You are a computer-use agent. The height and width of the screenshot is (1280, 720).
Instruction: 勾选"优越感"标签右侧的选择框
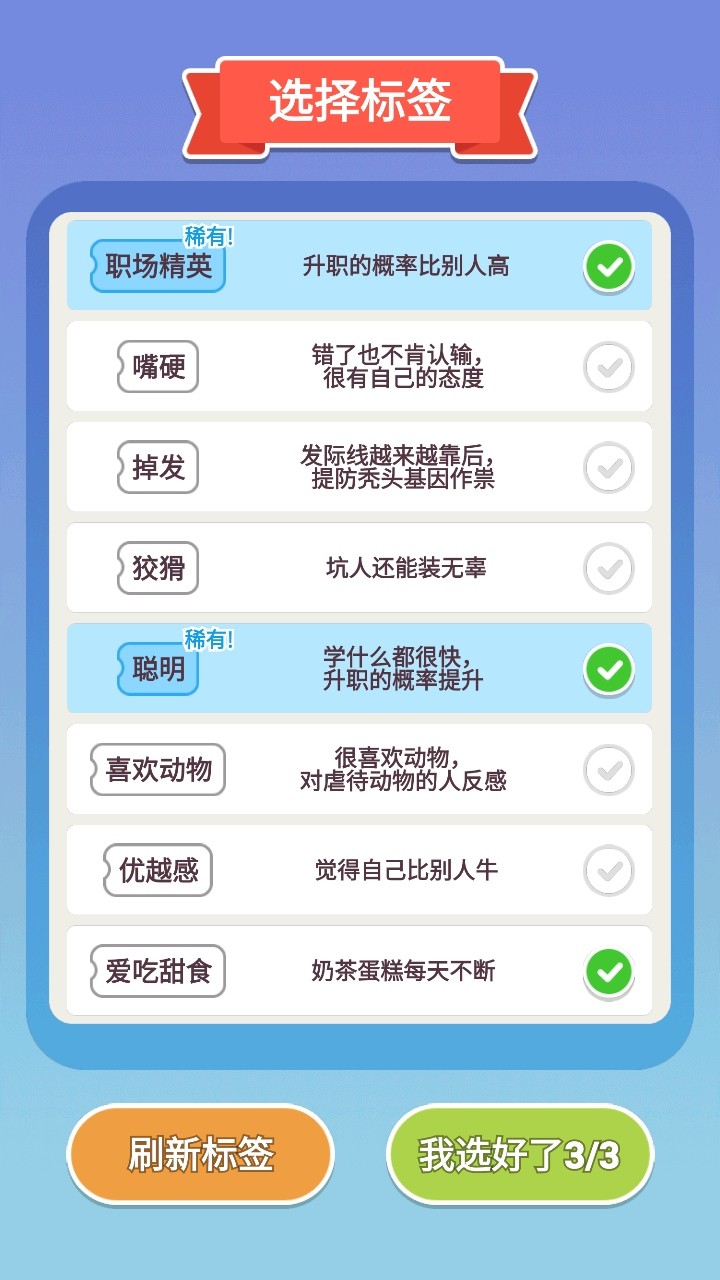608,870
